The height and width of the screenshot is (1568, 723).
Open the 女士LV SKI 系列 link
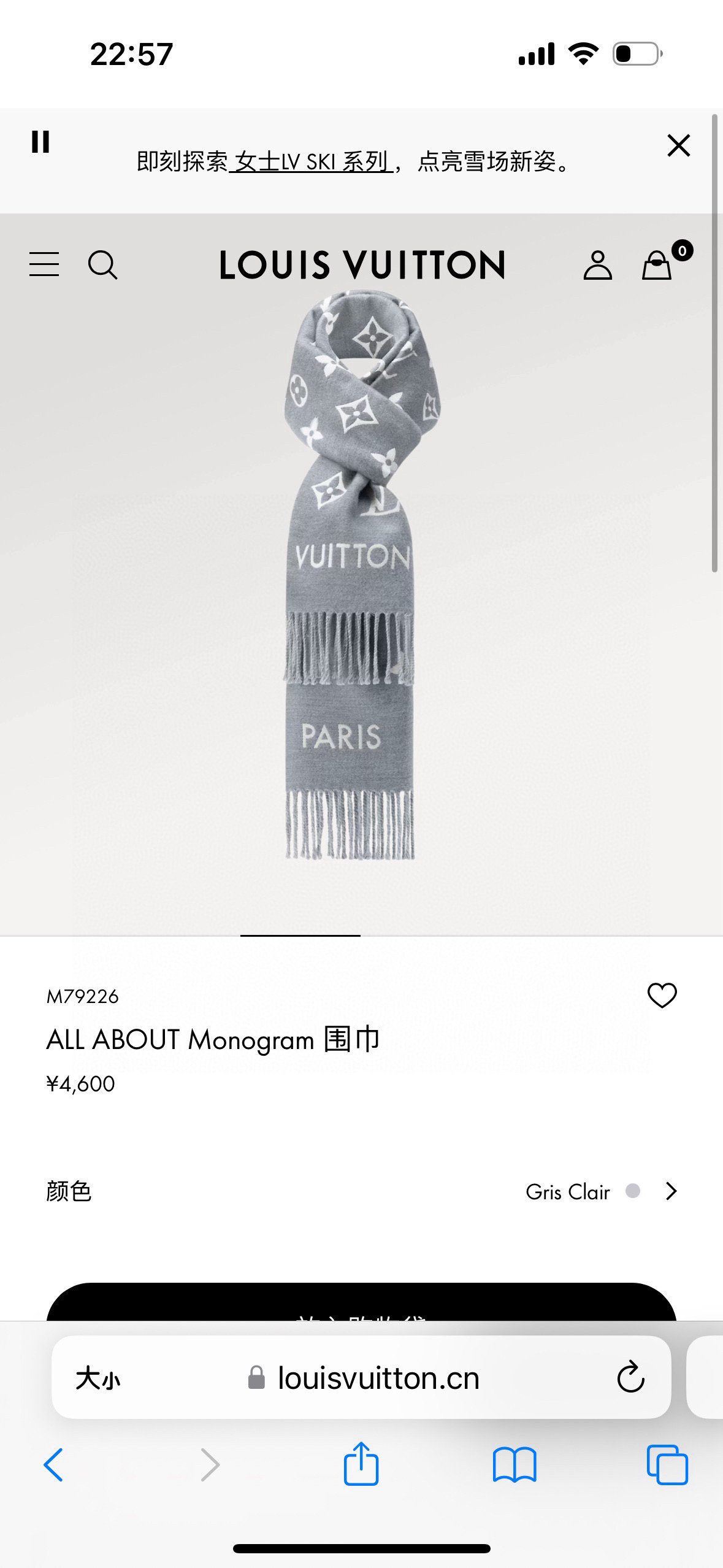click(311, 162)
